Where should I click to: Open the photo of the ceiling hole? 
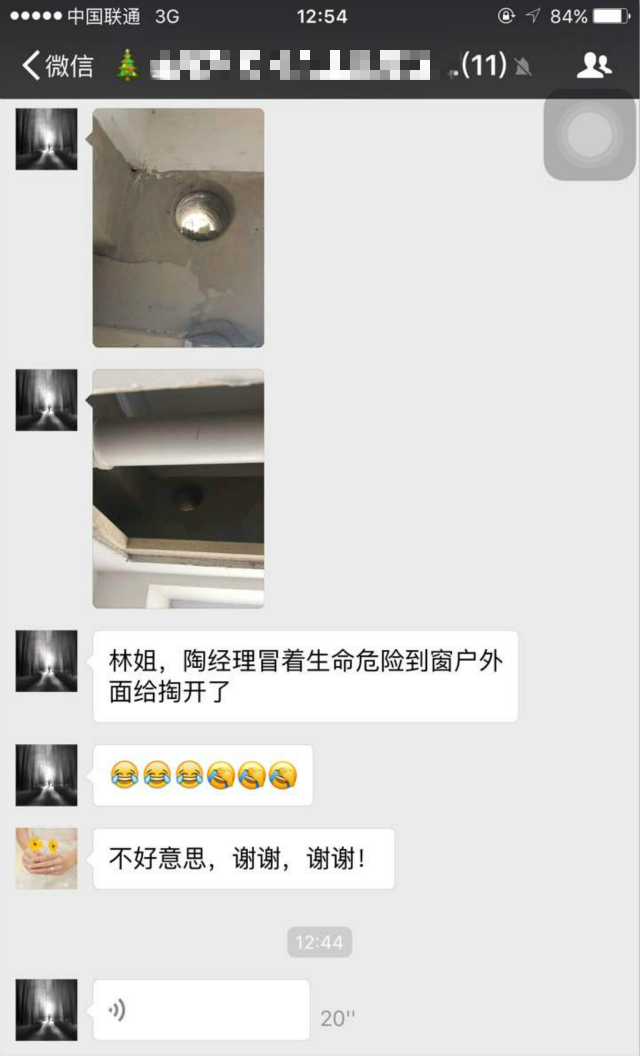178,227
